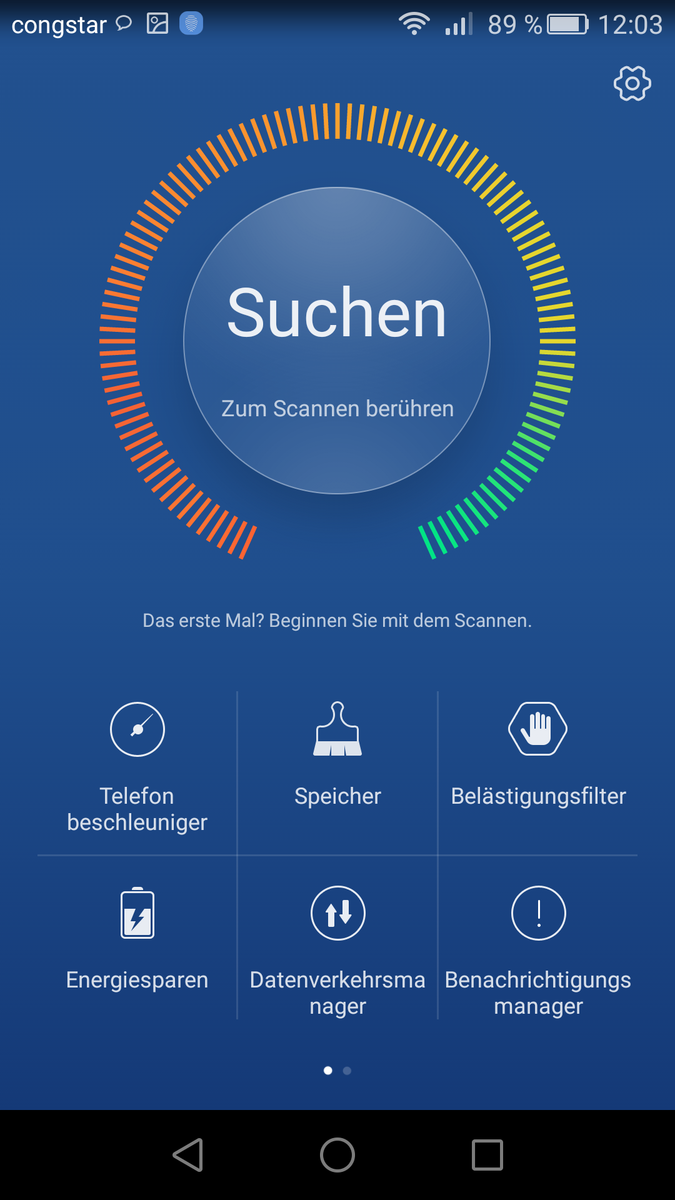Open the settings gear icon

tap(632, 84)
